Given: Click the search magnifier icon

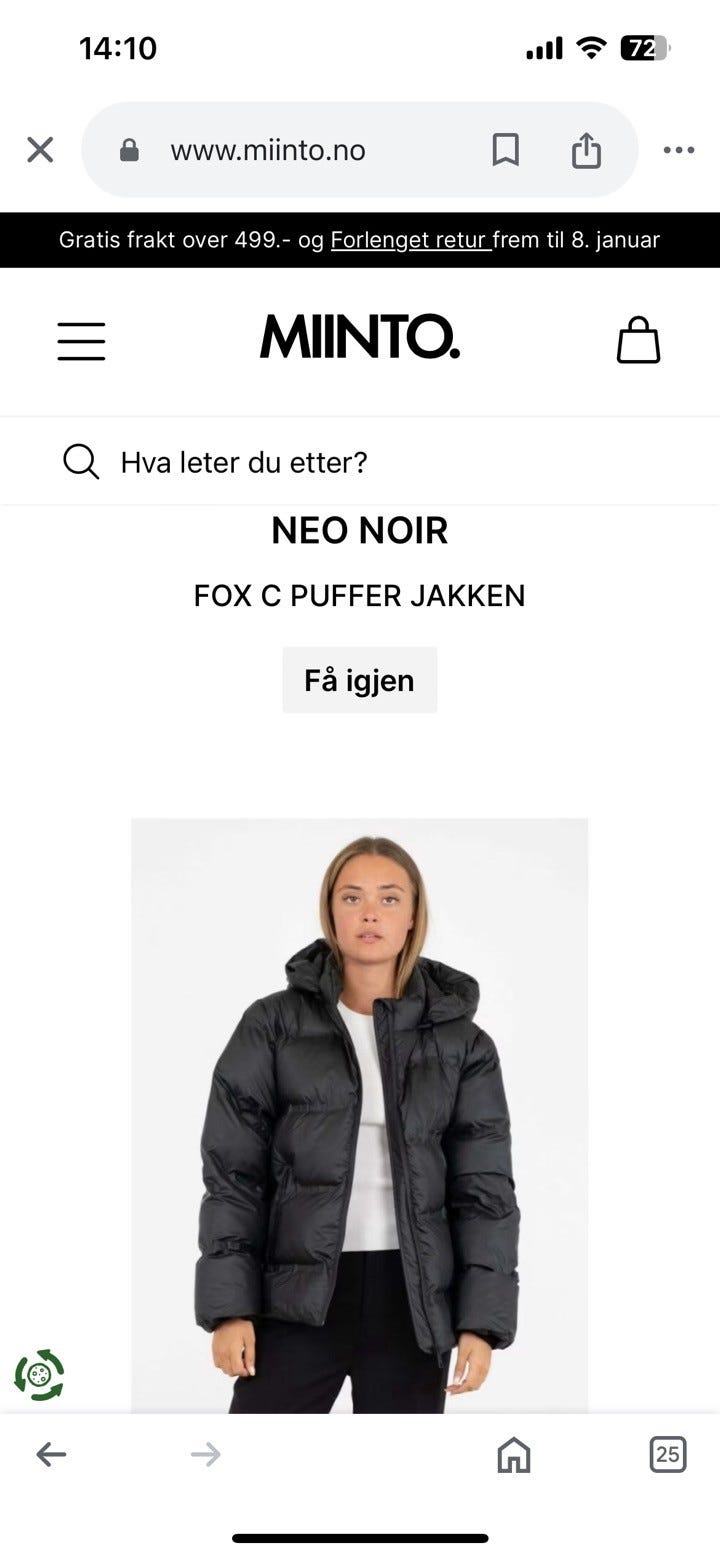Looking at the screenshot, I should [x=80, y=461].
